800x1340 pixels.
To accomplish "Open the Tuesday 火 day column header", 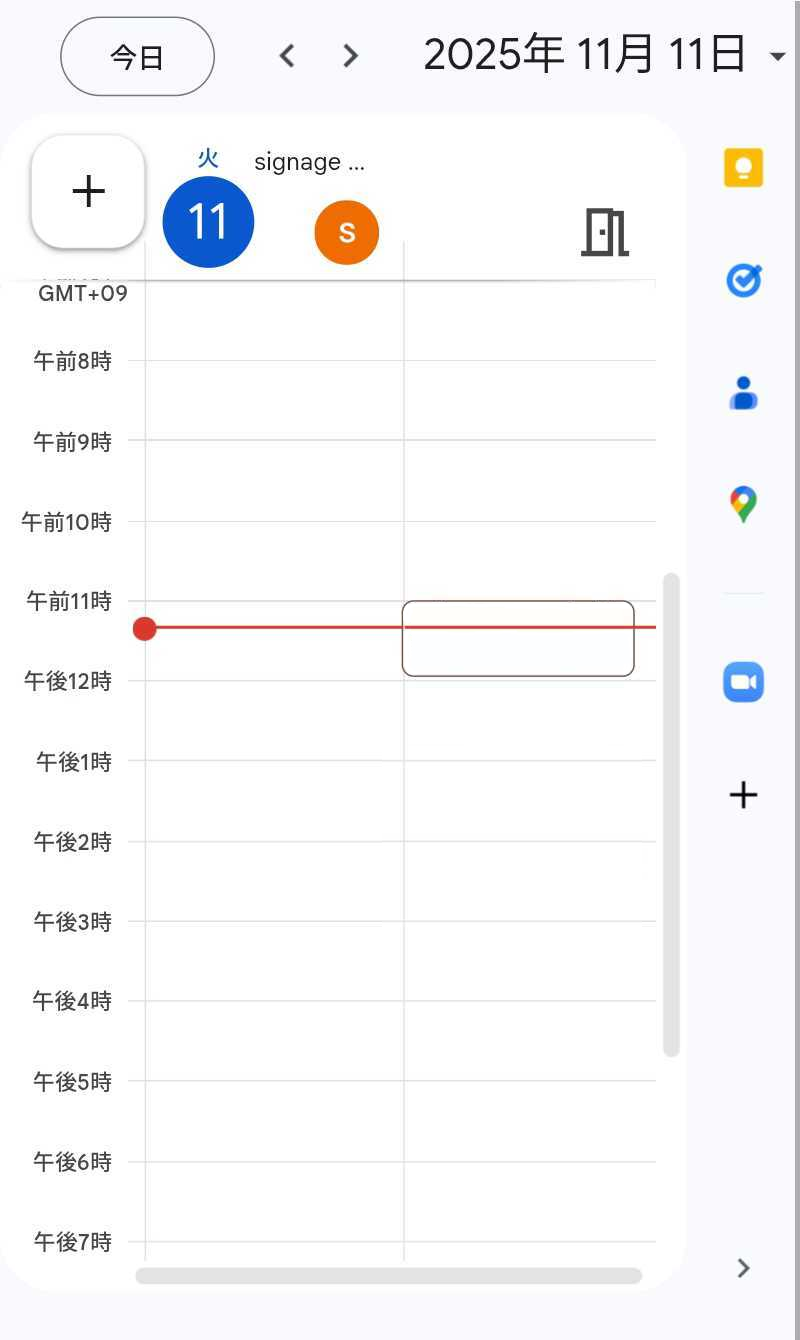I will [208, 158].
